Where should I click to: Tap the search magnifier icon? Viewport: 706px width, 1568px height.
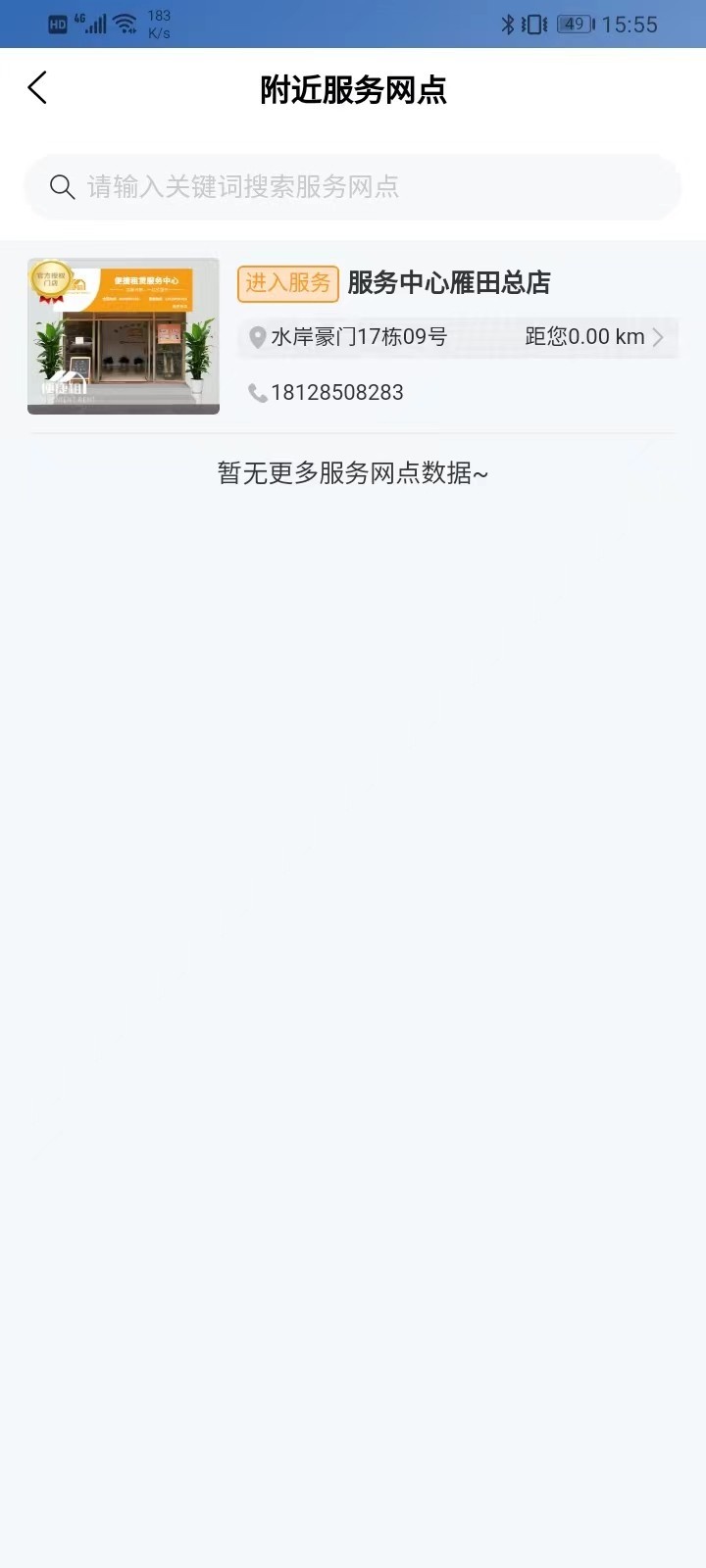pos(62,186)
